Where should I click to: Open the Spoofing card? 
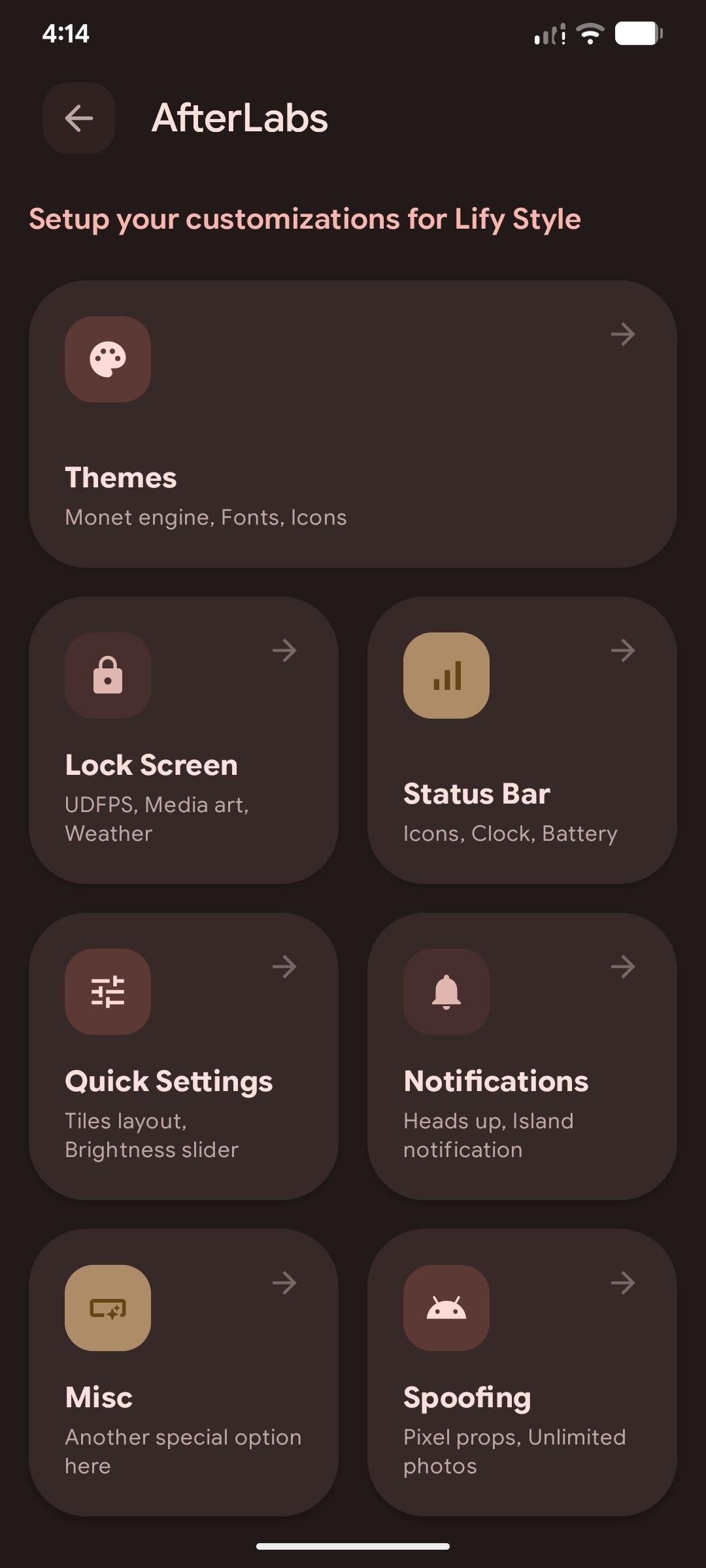pyautogui.click(x=522, y=1372)
